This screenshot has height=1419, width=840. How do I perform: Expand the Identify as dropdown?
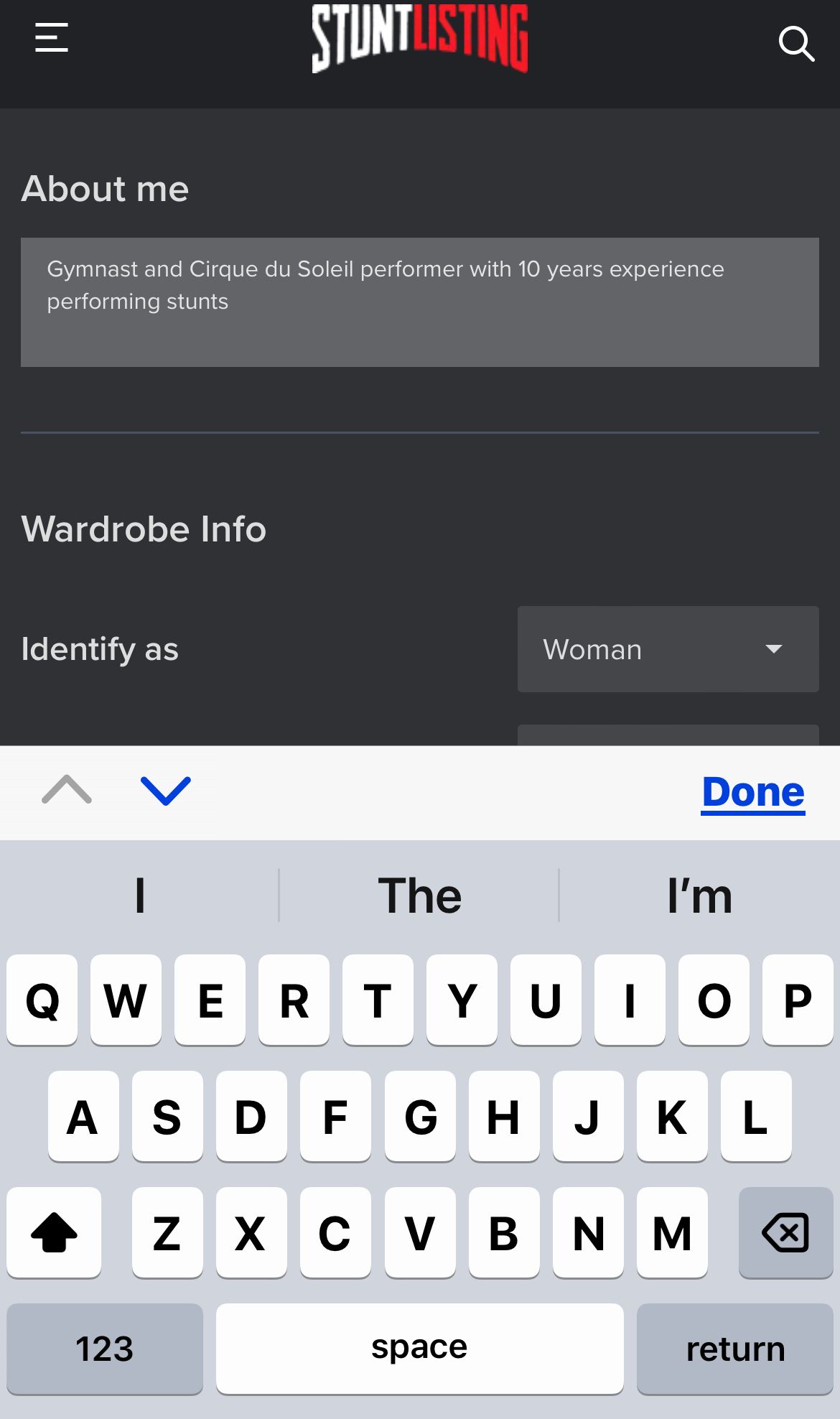pyautogui.click(x=668, y=649)
